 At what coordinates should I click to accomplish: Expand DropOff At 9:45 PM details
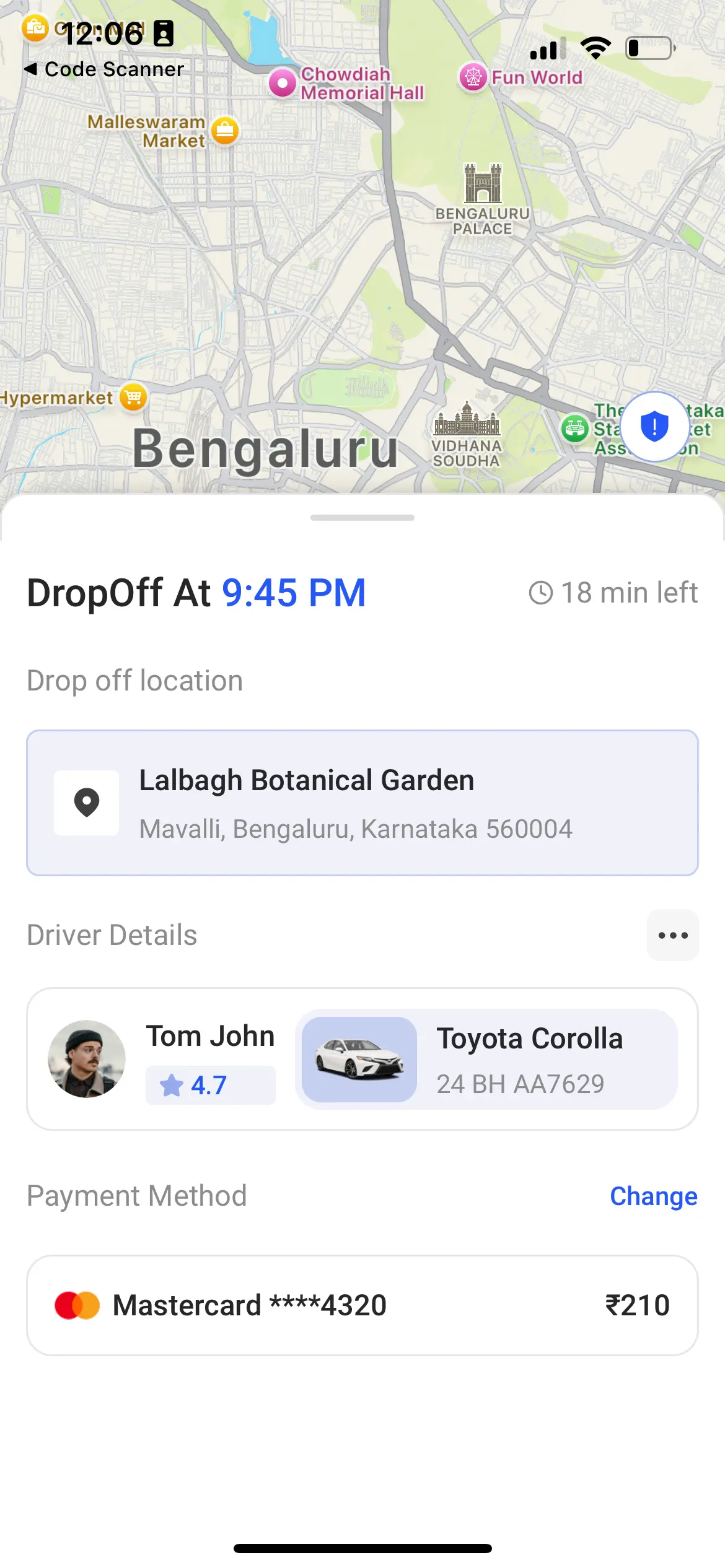coord(196,593)
